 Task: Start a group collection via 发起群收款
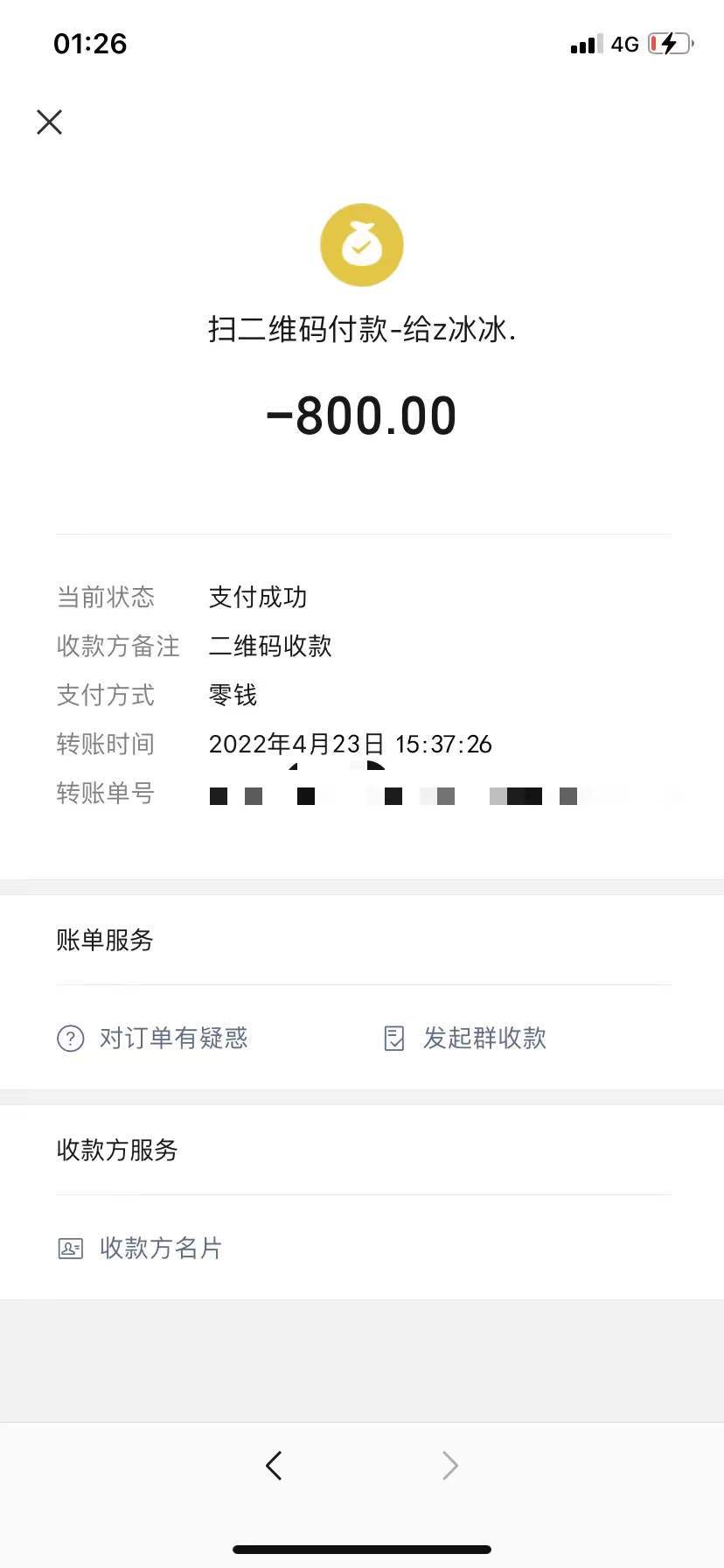(x=466, y=1039)
